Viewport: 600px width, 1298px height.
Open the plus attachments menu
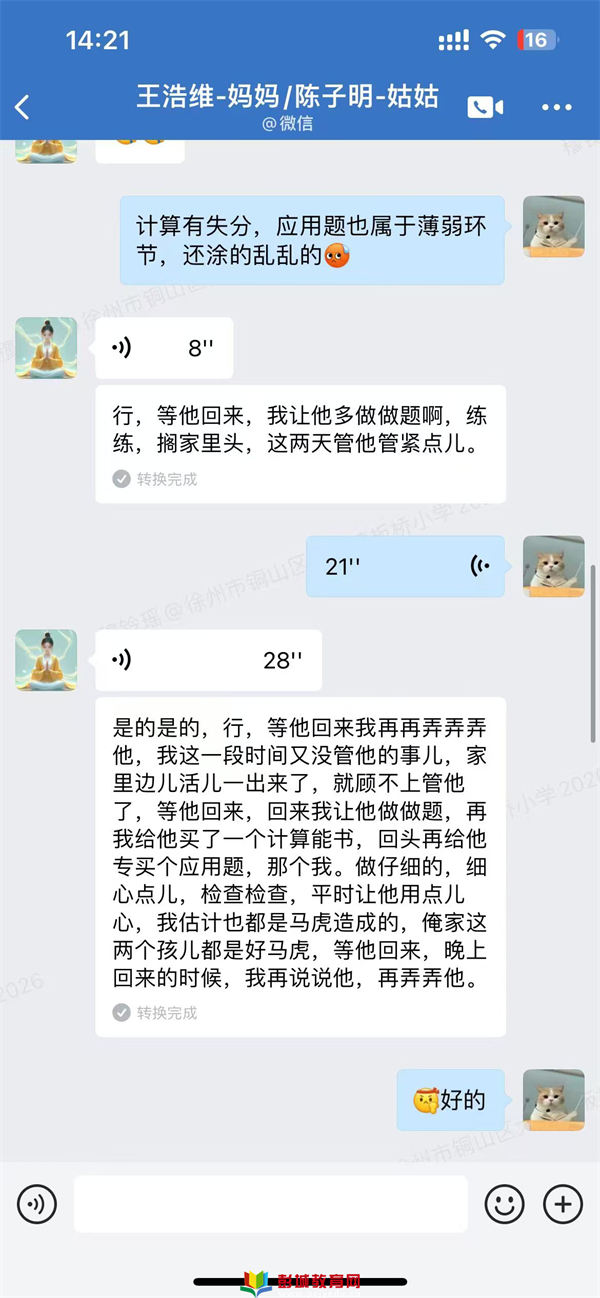click(562, 1204)
